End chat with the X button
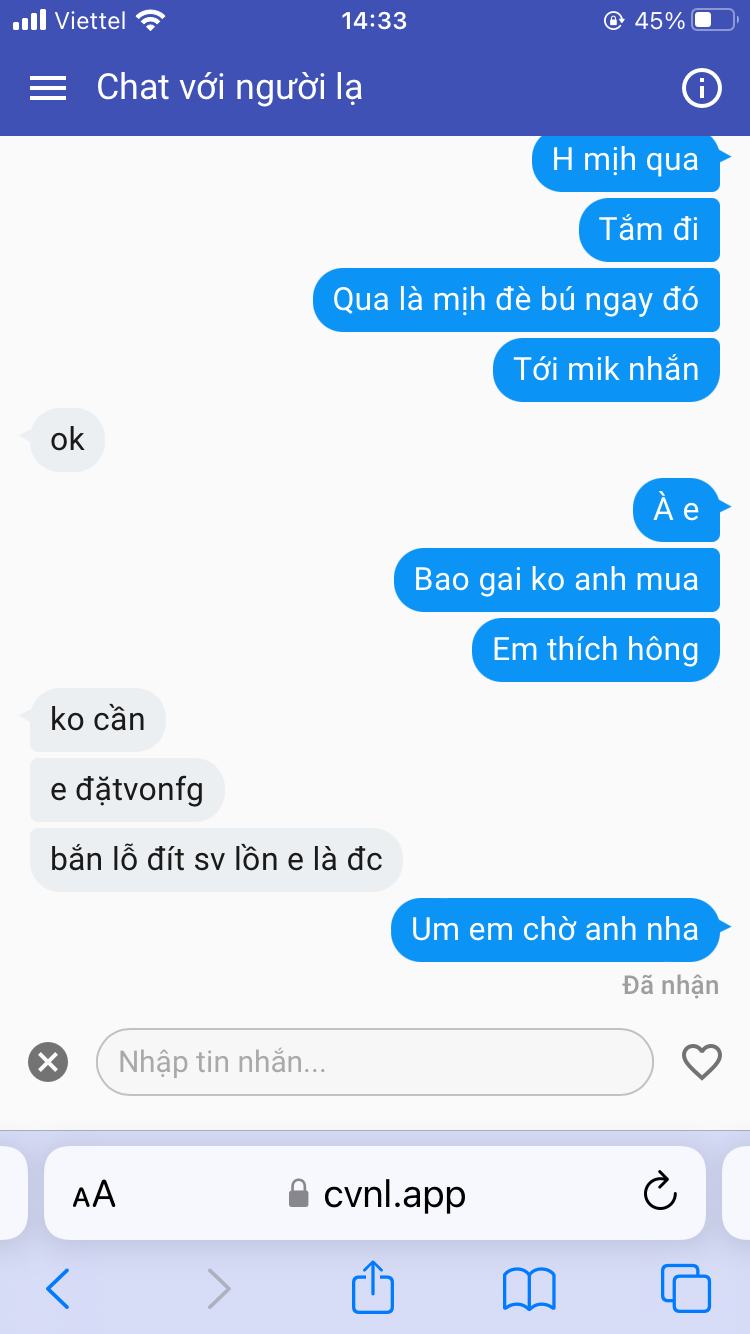 coord(48,1061)
